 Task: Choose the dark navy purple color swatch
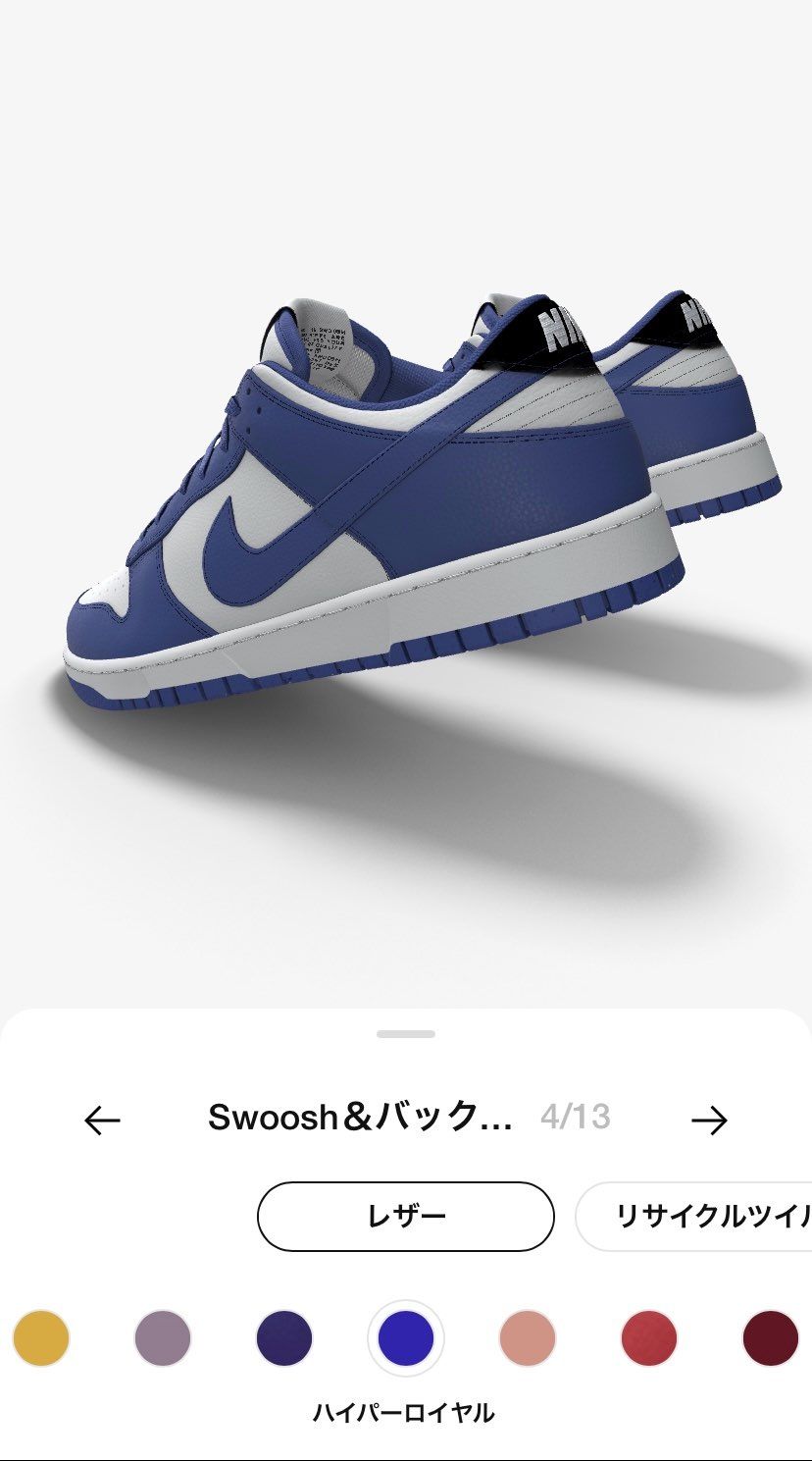(284, 1337)
